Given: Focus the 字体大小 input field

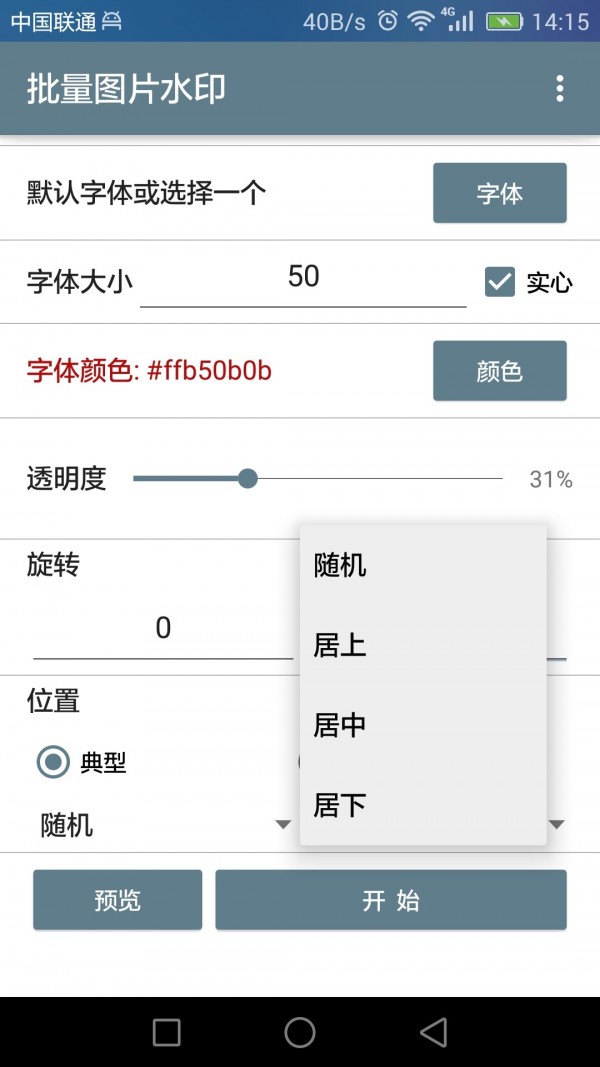Looking at the screenshot, I should pos(303,277).
